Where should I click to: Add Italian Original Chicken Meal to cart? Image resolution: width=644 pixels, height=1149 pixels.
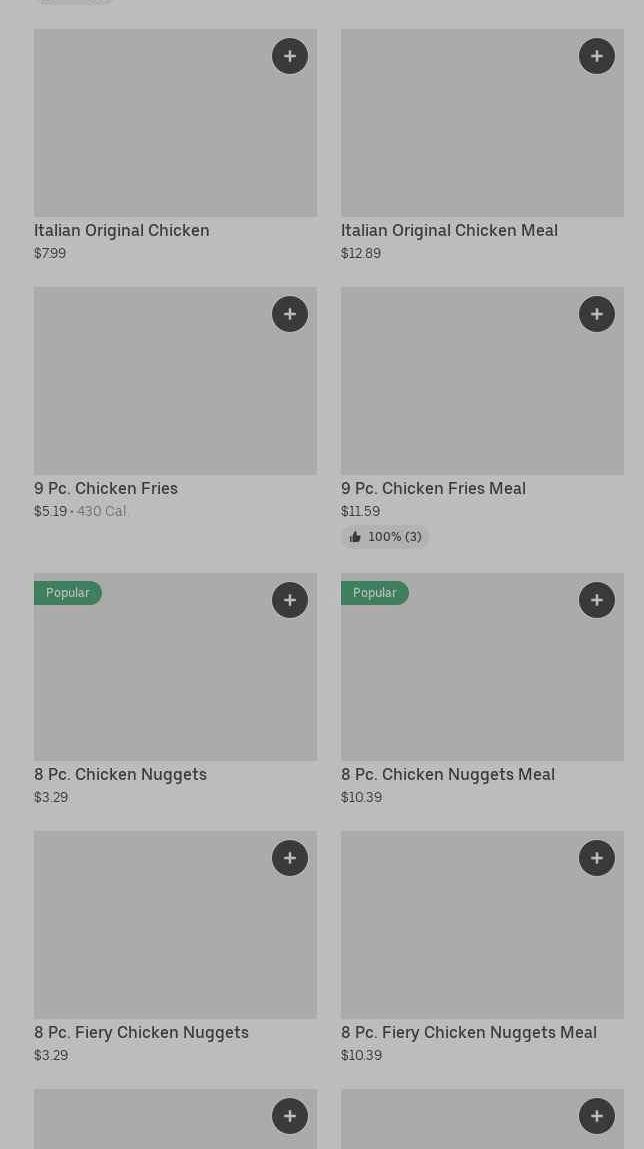pos(597,56)
